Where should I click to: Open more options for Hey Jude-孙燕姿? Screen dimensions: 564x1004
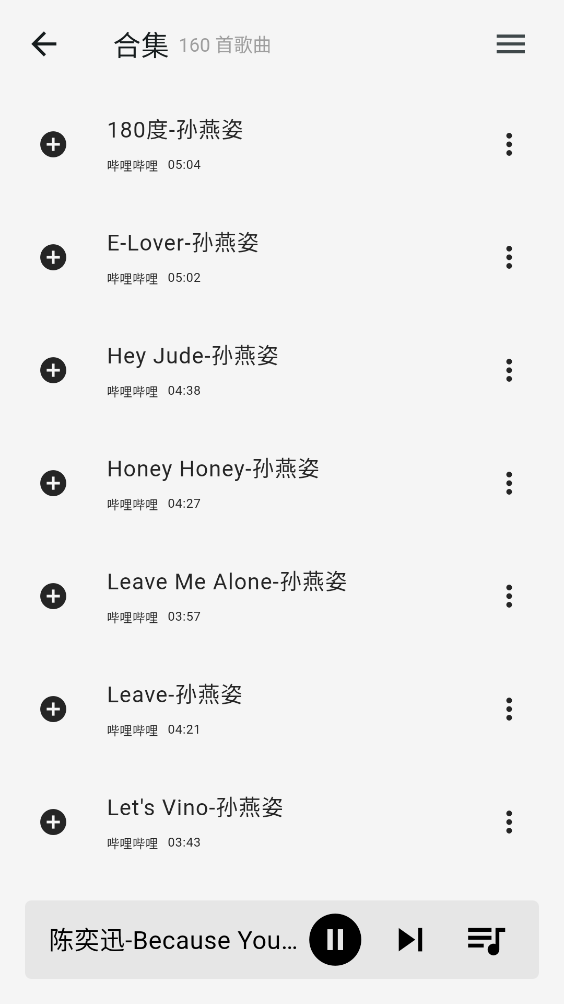[x=509, y=370]
